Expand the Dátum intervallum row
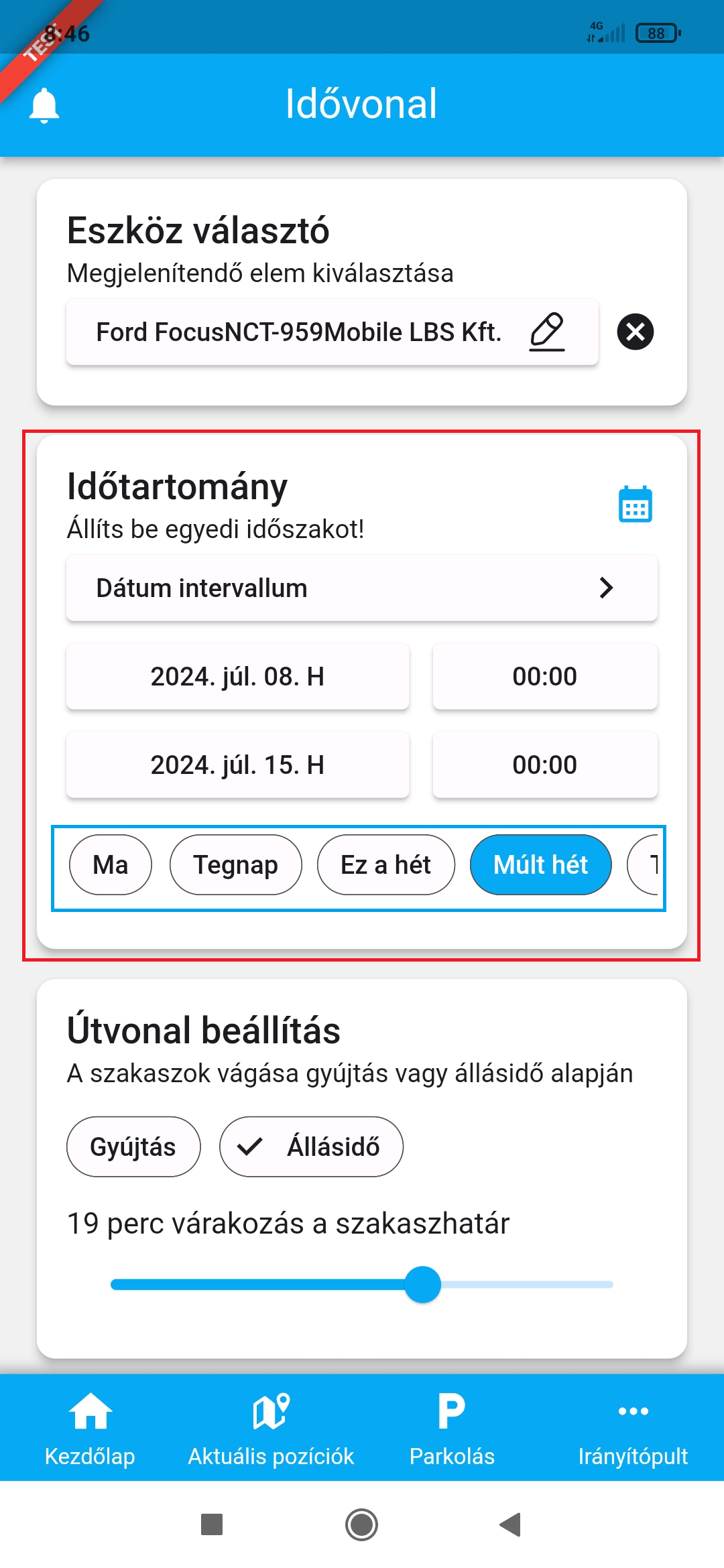Viewport: 724px width, 1568px height. pyautogui.click(x=362, y=588)
